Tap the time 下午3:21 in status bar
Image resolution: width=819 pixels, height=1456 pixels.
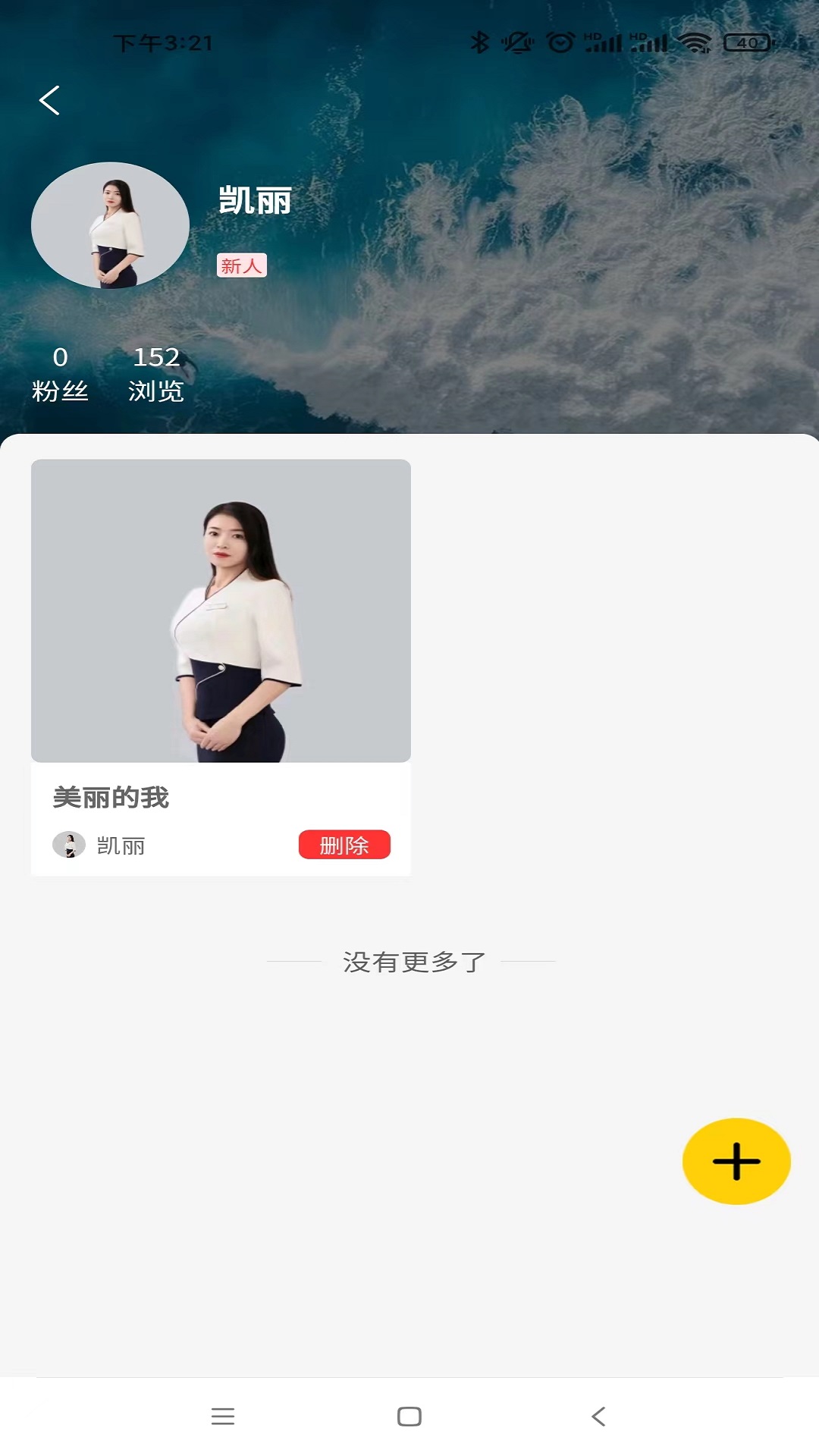[x=161, y=42]
